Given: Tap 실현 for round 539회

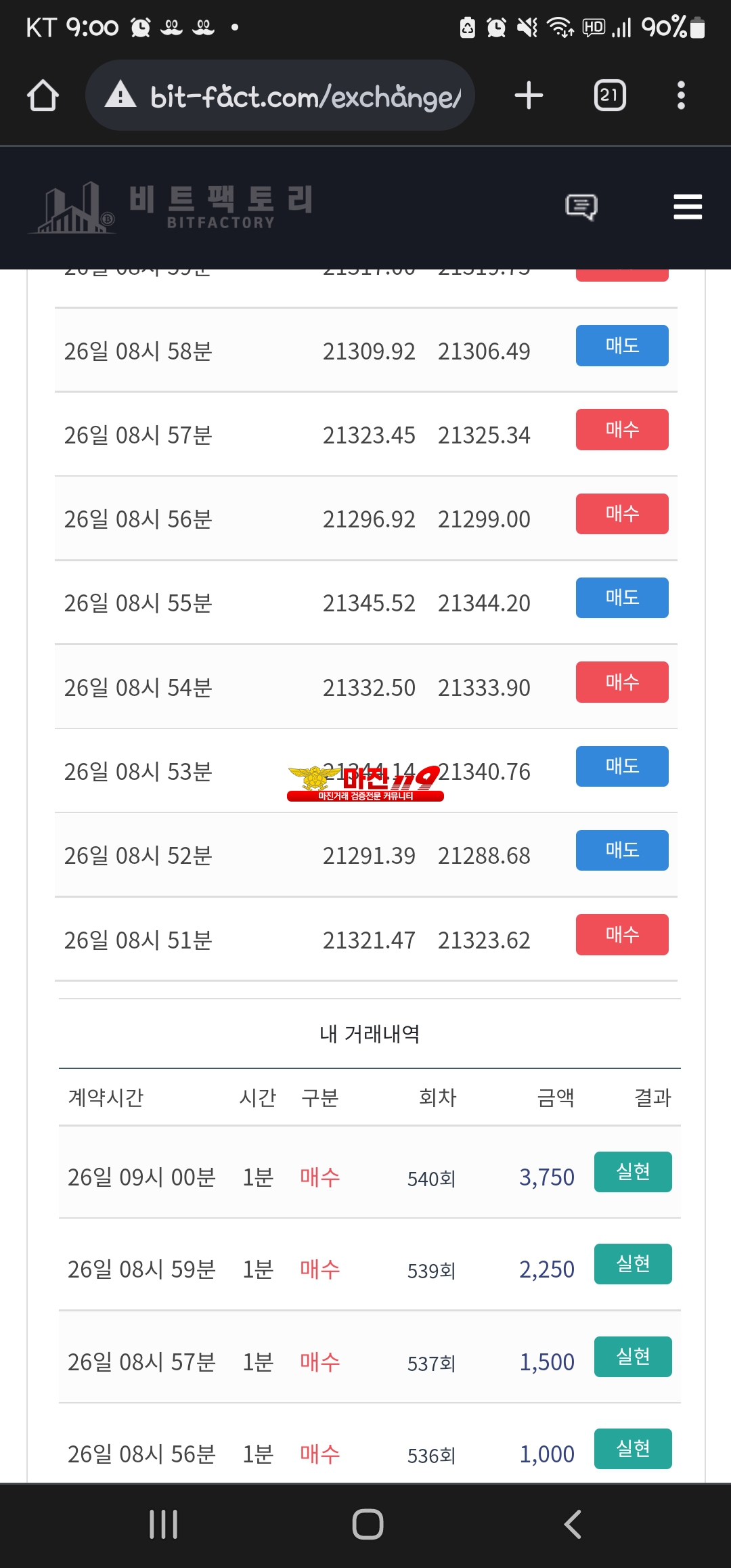Looking at the screenshot, I should (x=632, y=1263).
